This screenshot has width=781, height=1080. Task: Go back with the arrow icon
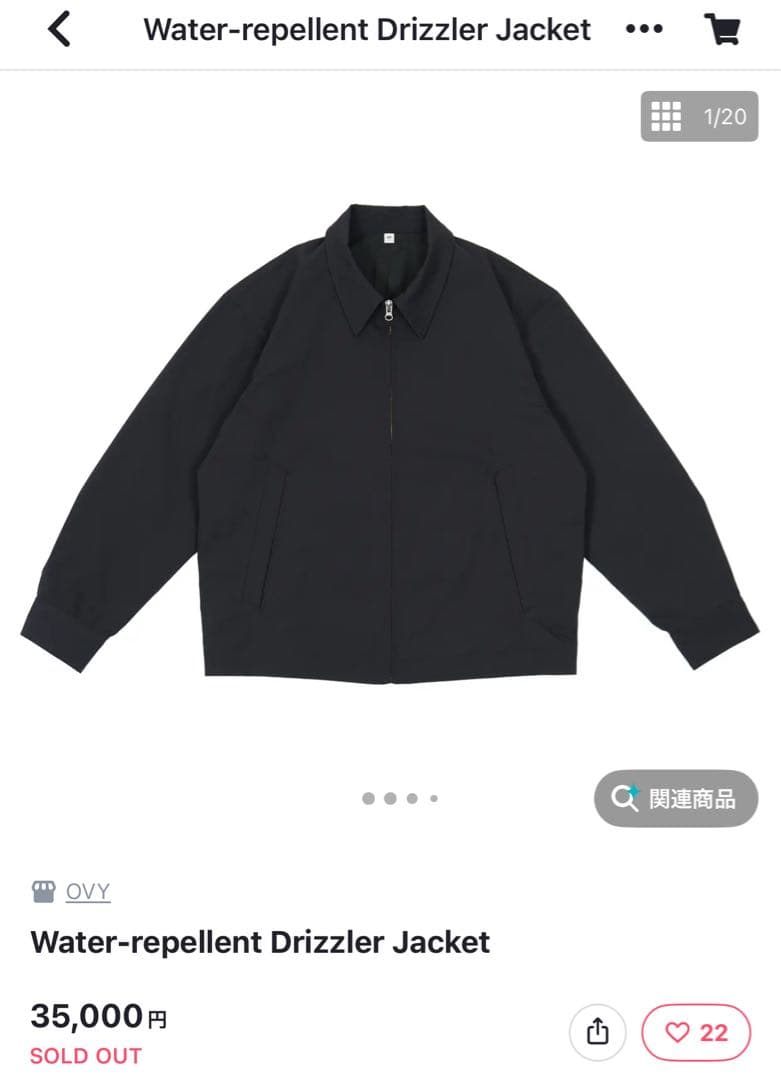(60, 29)
